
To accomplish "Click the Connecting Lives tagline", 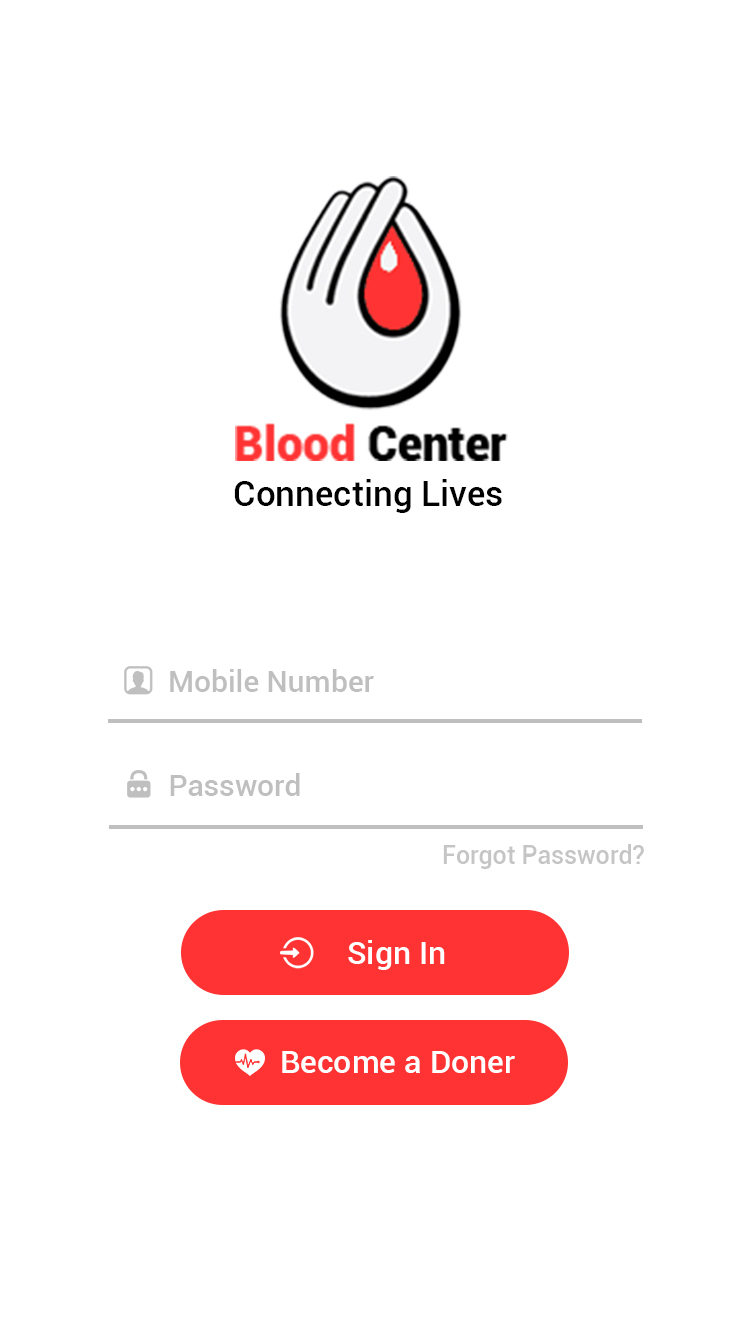I will point(368,493).
